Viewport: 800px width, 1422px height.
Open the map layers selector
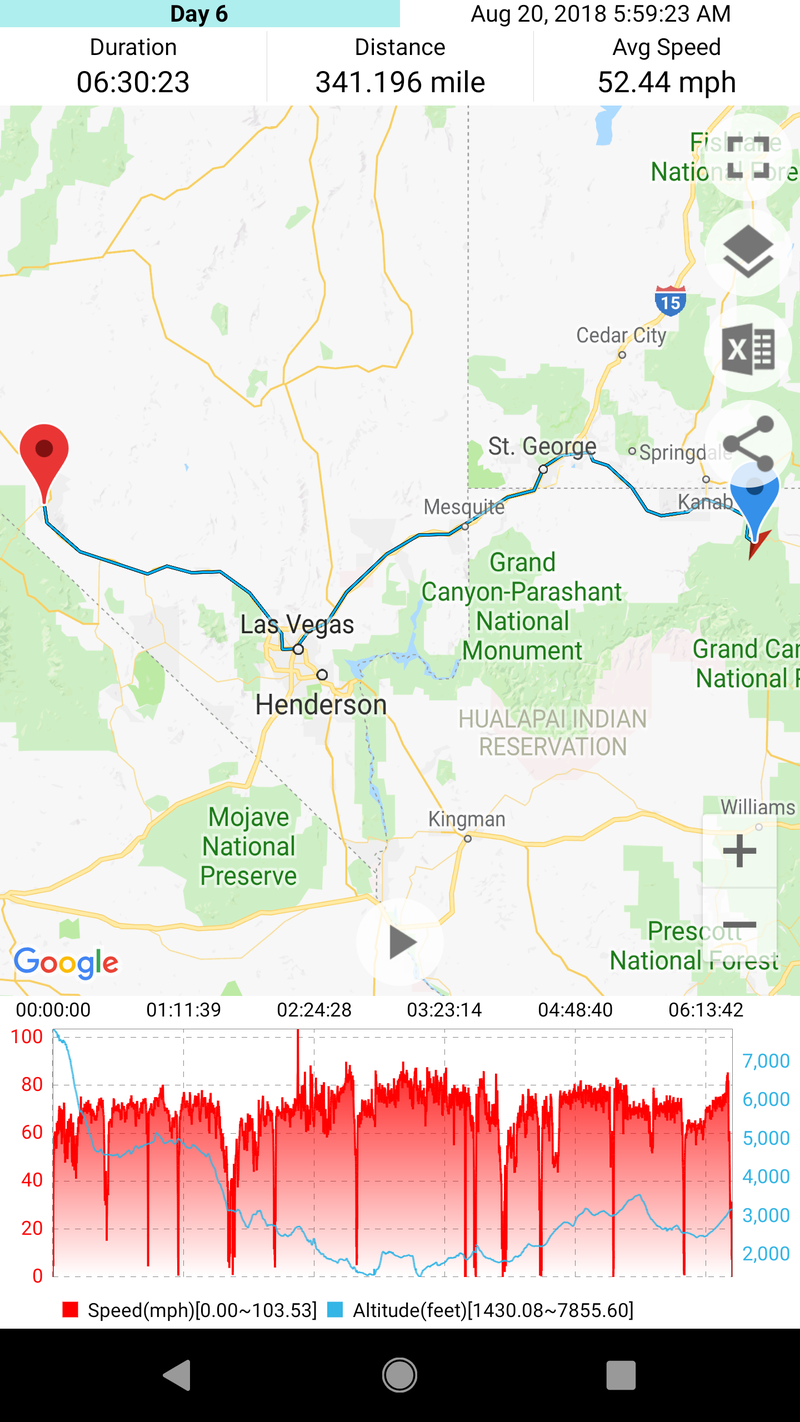(748, 253)
